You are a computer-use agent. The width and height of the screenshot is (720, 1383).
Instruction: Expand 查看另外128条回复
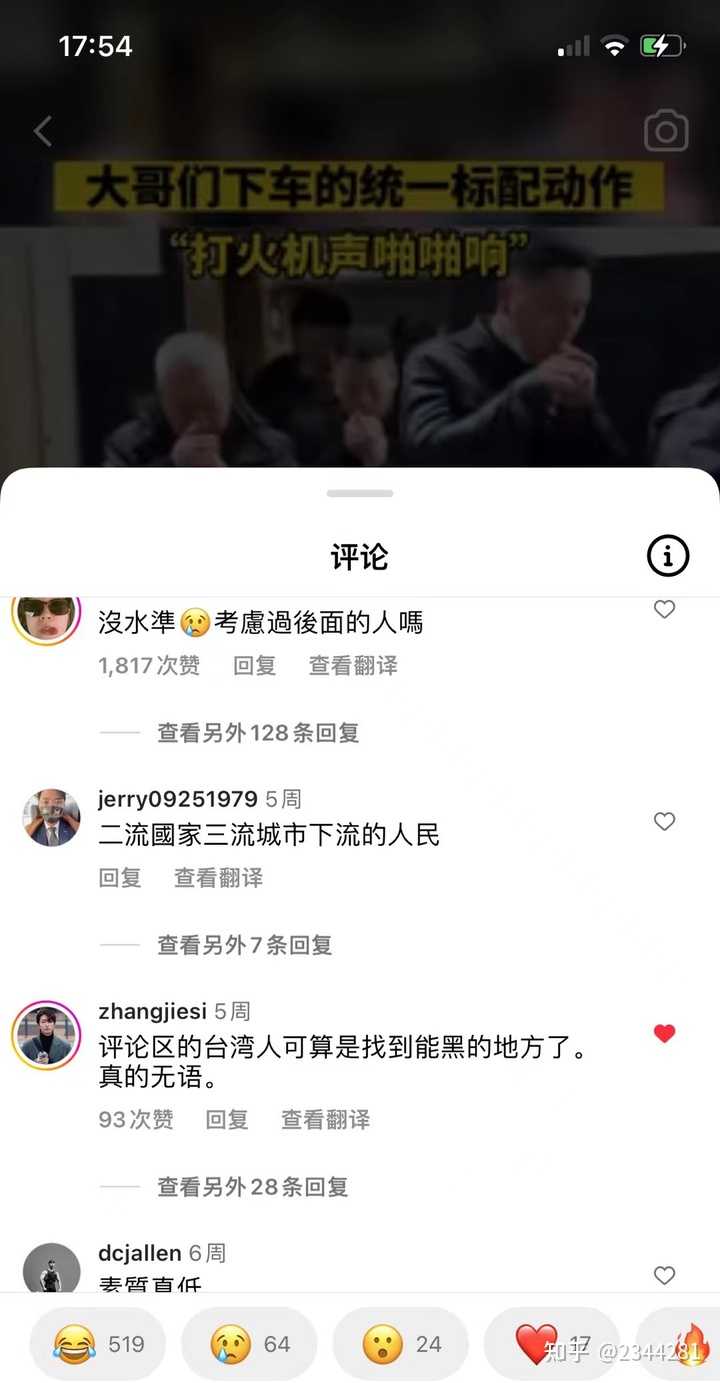click(x=258, y=733)
